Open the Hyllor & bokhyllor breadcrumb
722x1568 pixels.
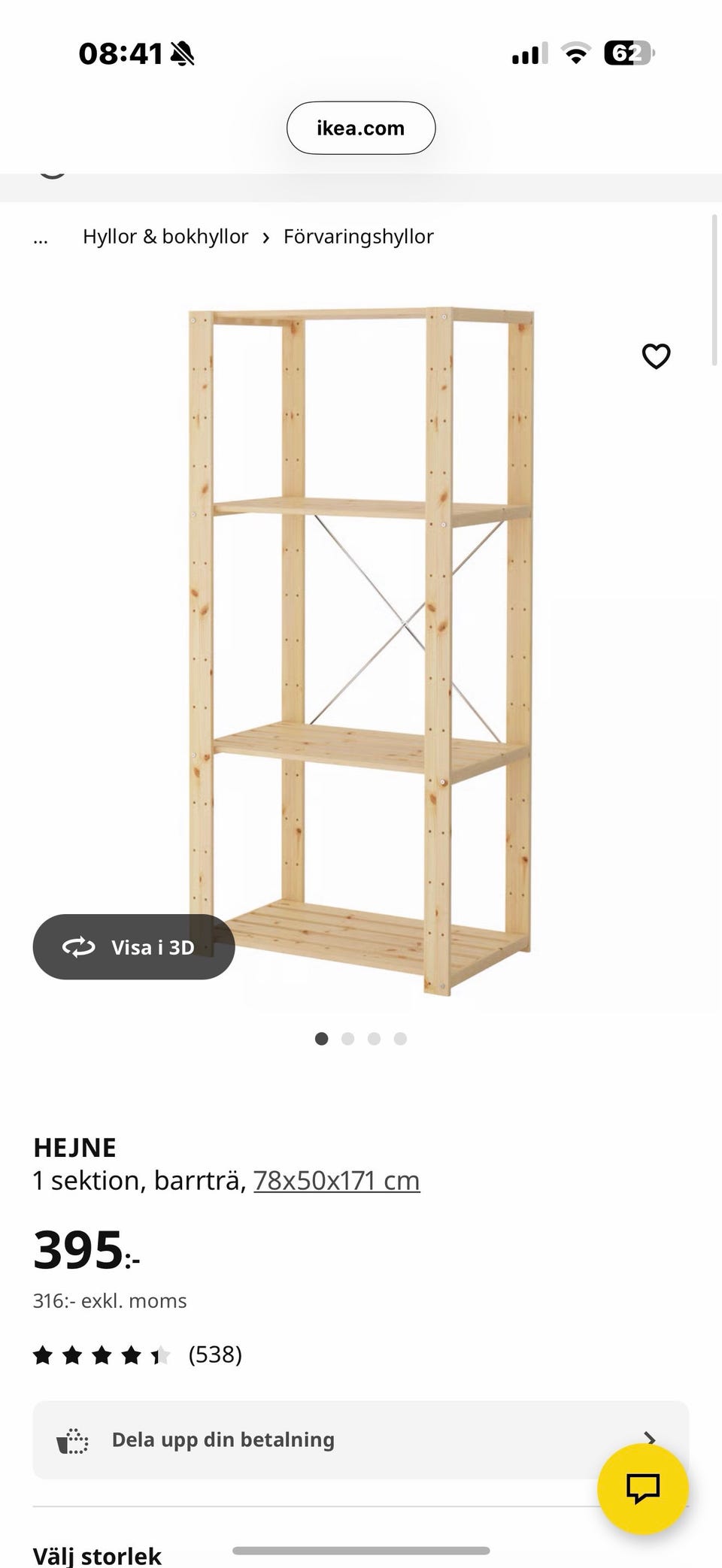click(165, 237)
